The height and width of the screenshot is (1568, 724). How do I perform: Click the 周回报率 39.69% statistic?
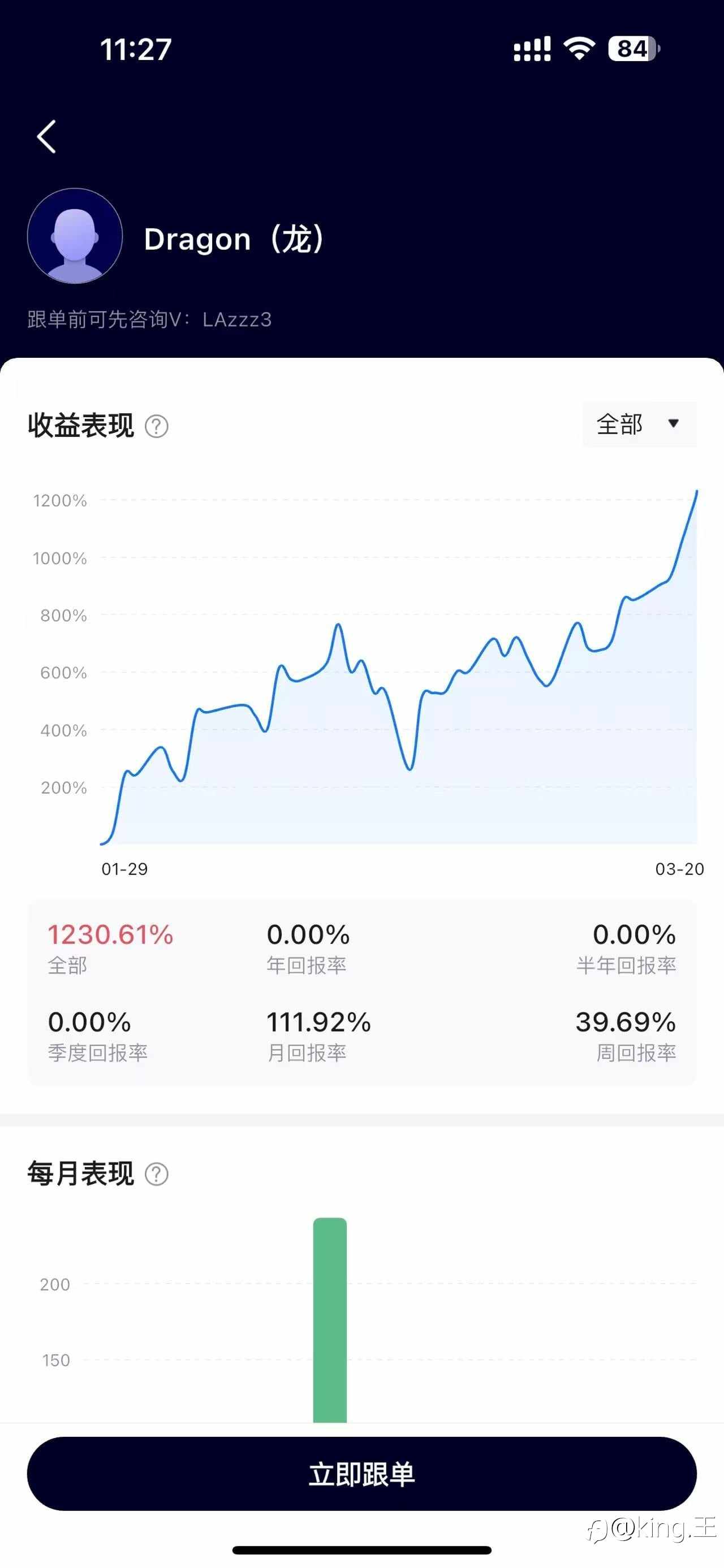626,1021
